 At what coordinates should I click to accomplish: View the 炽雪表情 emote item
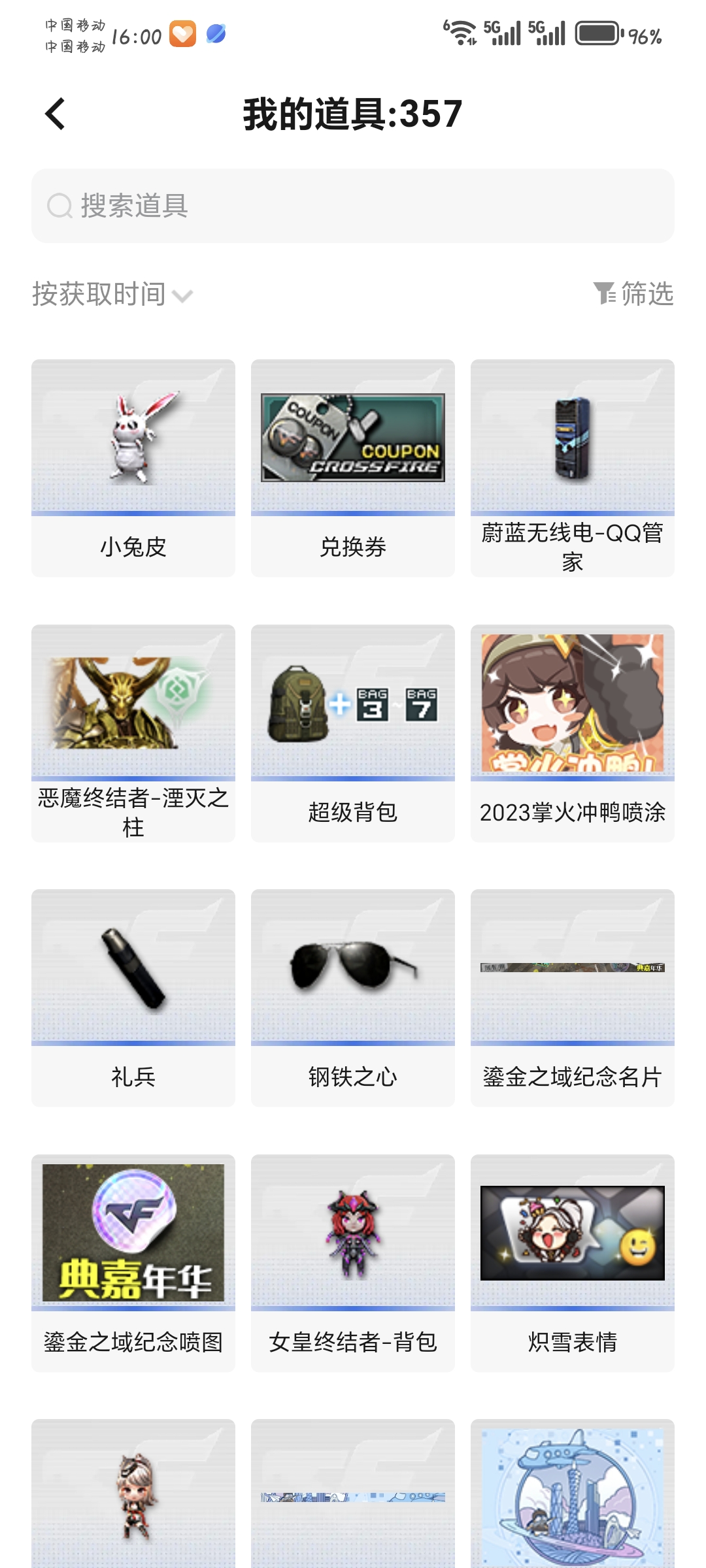click(573, 1263)
